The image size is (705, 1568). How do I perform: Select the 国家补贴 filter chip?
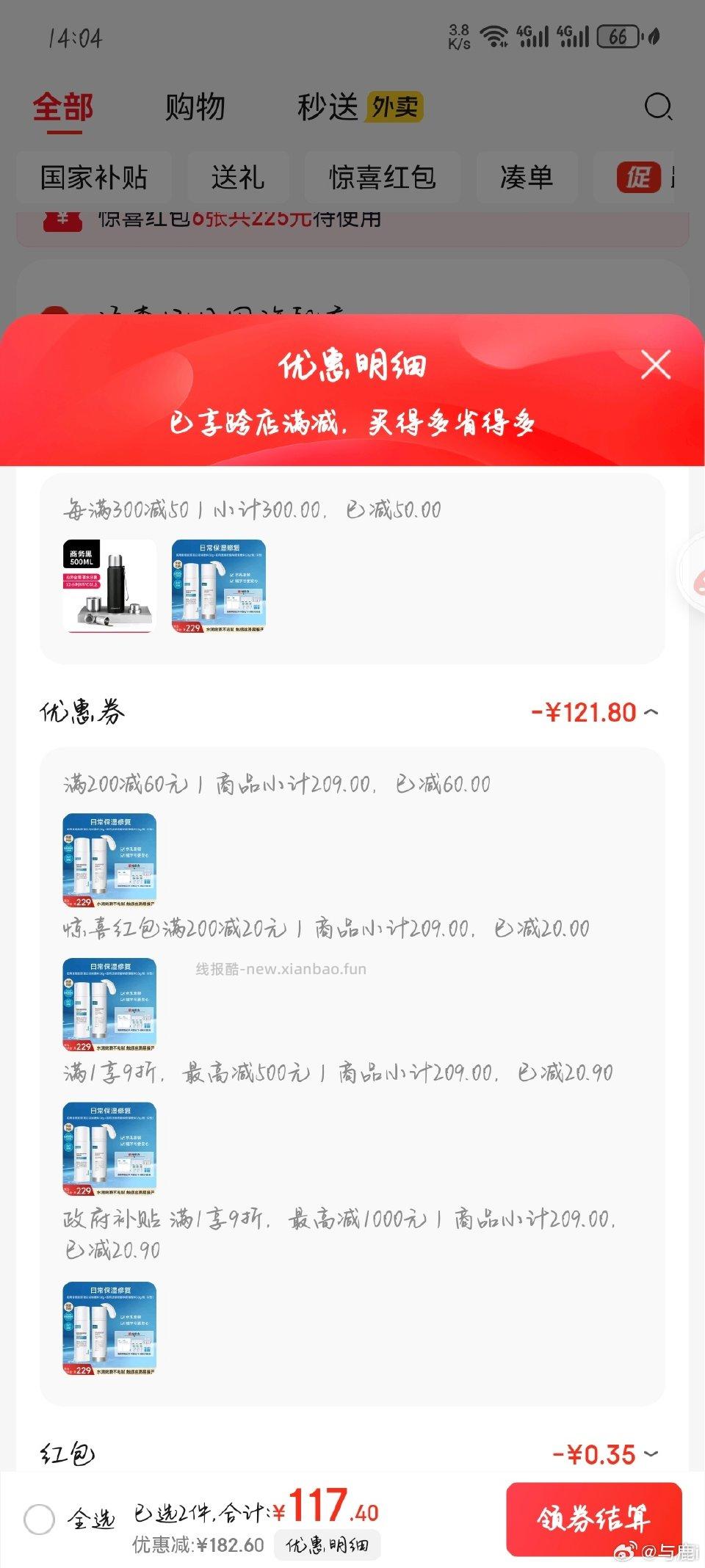pyautogui.click(x=94, y=177)
